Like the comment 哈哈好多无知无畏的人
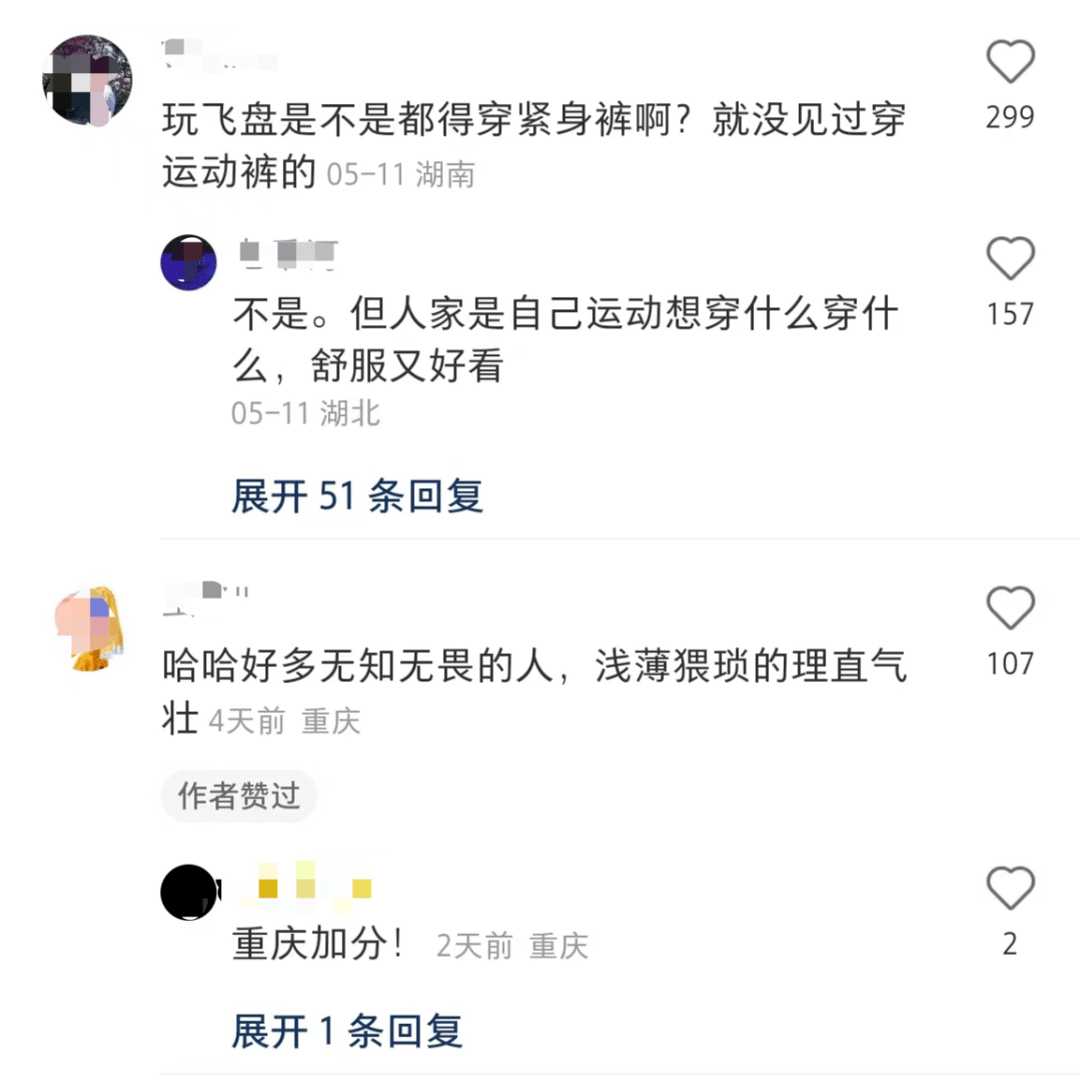 point(1010,608)
